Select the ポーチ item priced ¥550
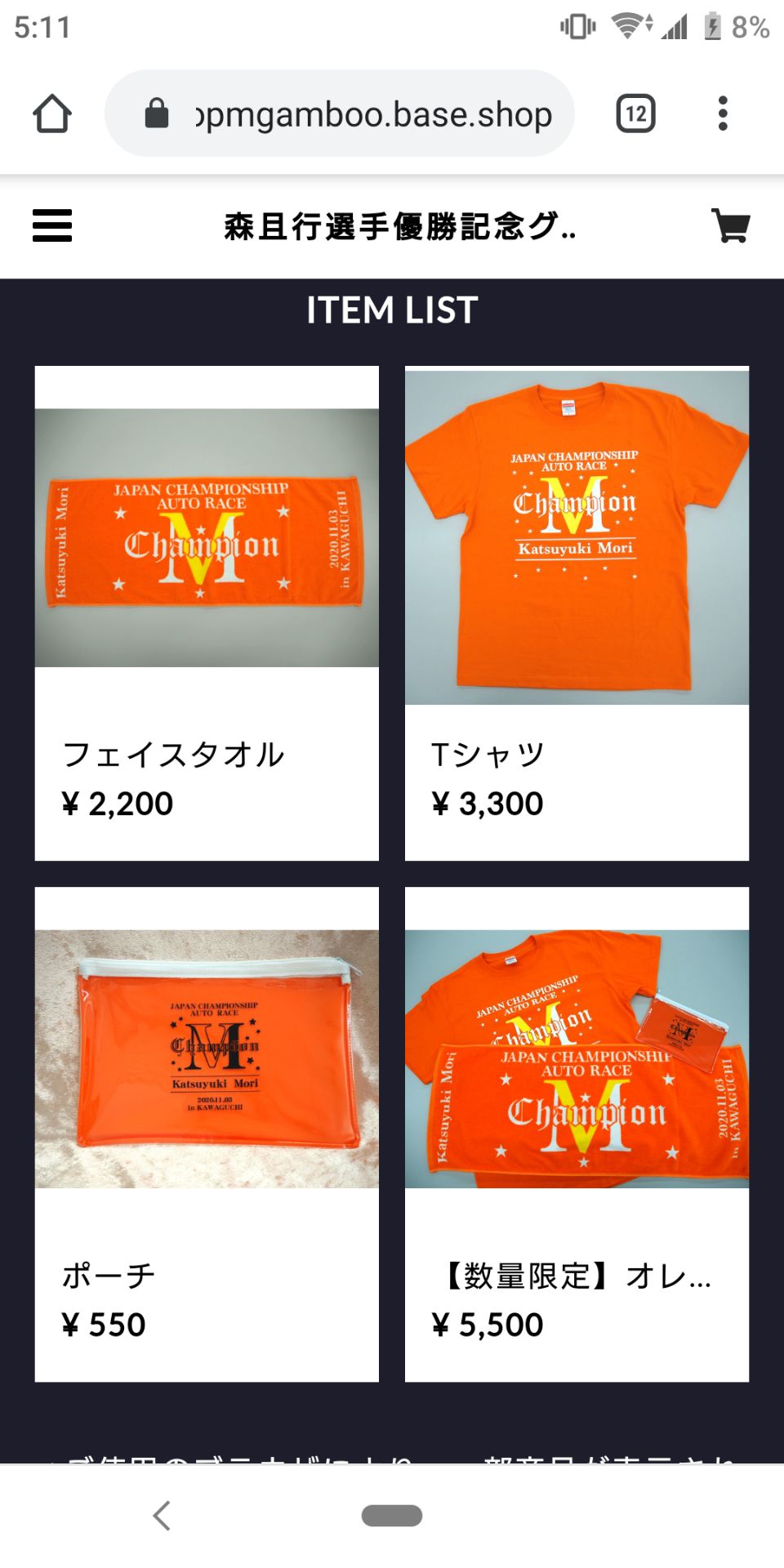This screenshot has width=784, height=1568. coord(207,1134)
